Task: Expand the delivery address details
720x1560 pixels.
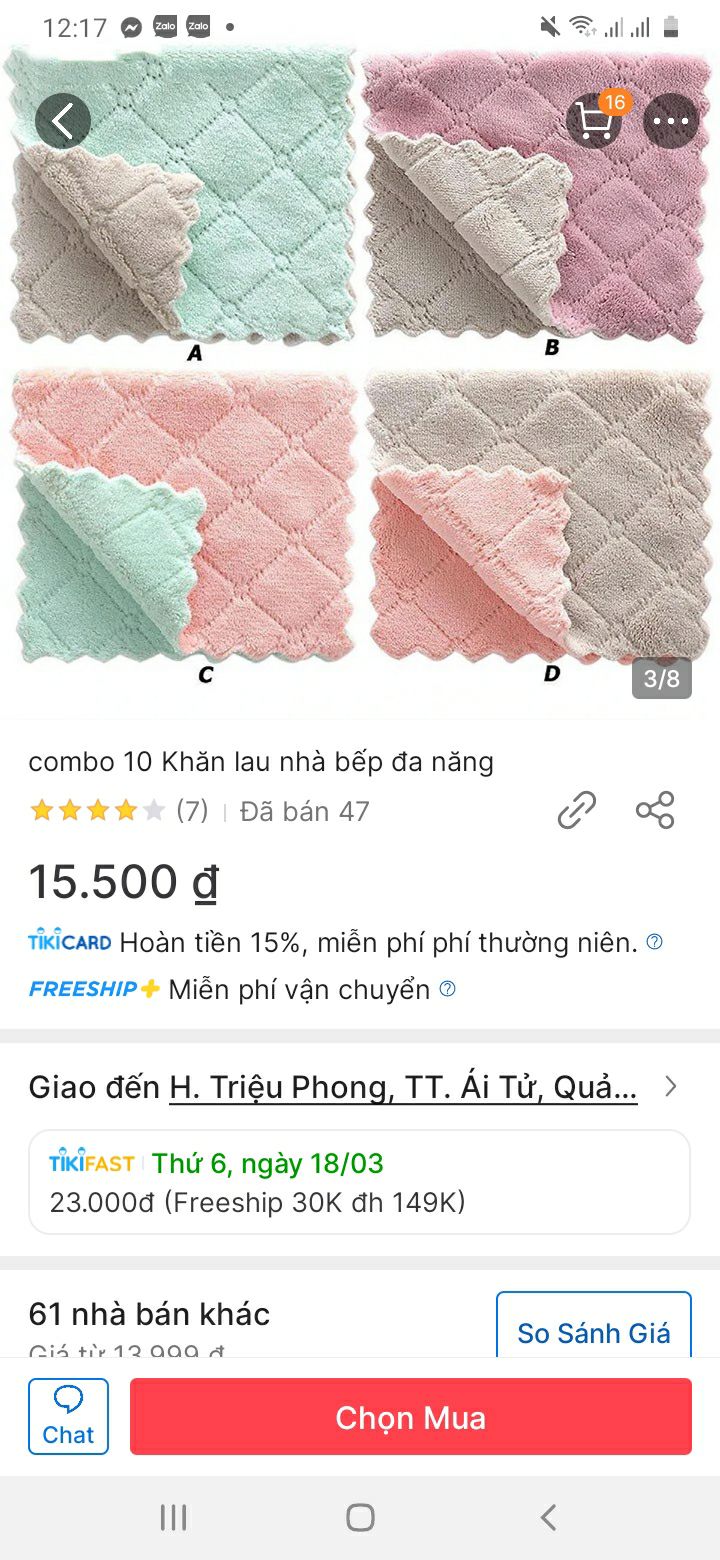Action: click(x=670, y=1086)
